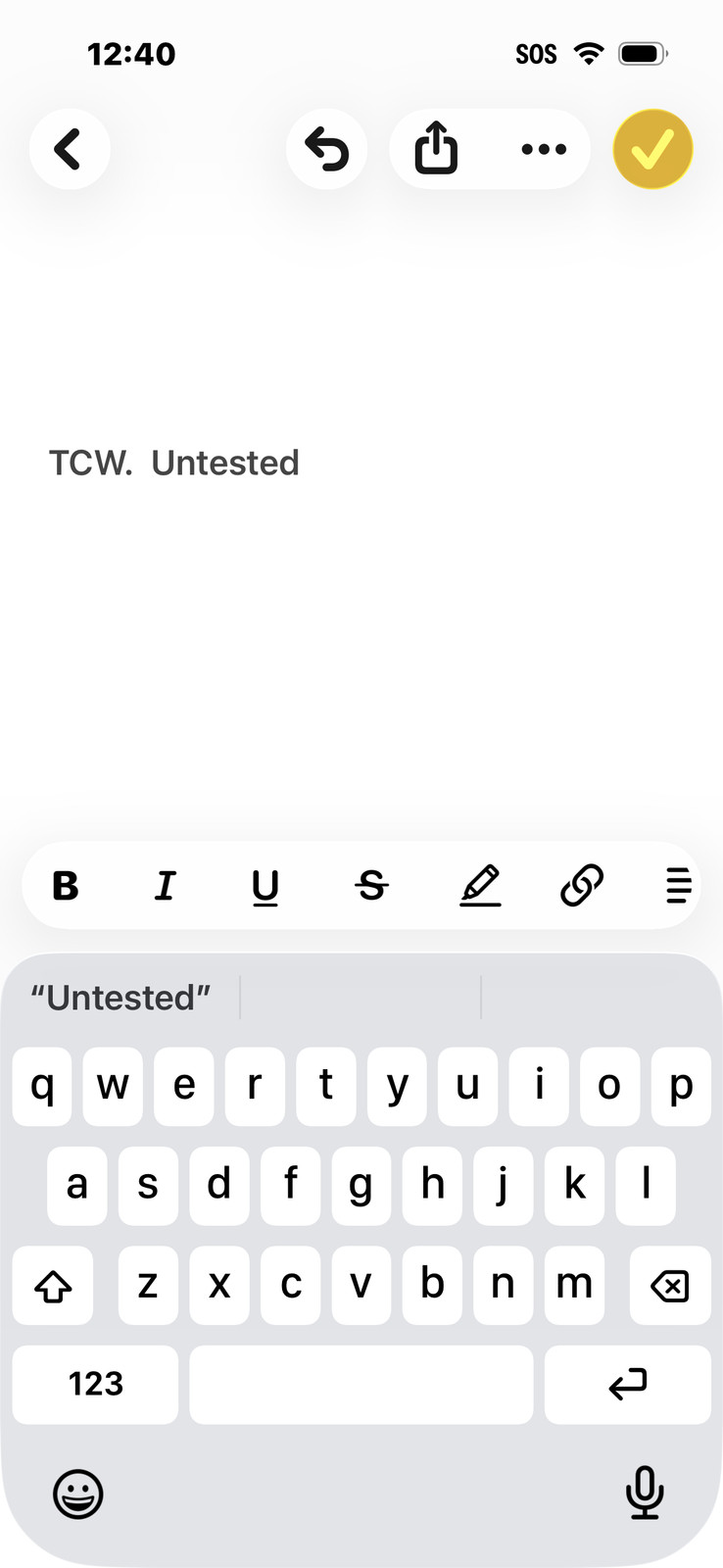Share this note
The height and width of the screenshot is (1568, 723).
coord(436,149)
